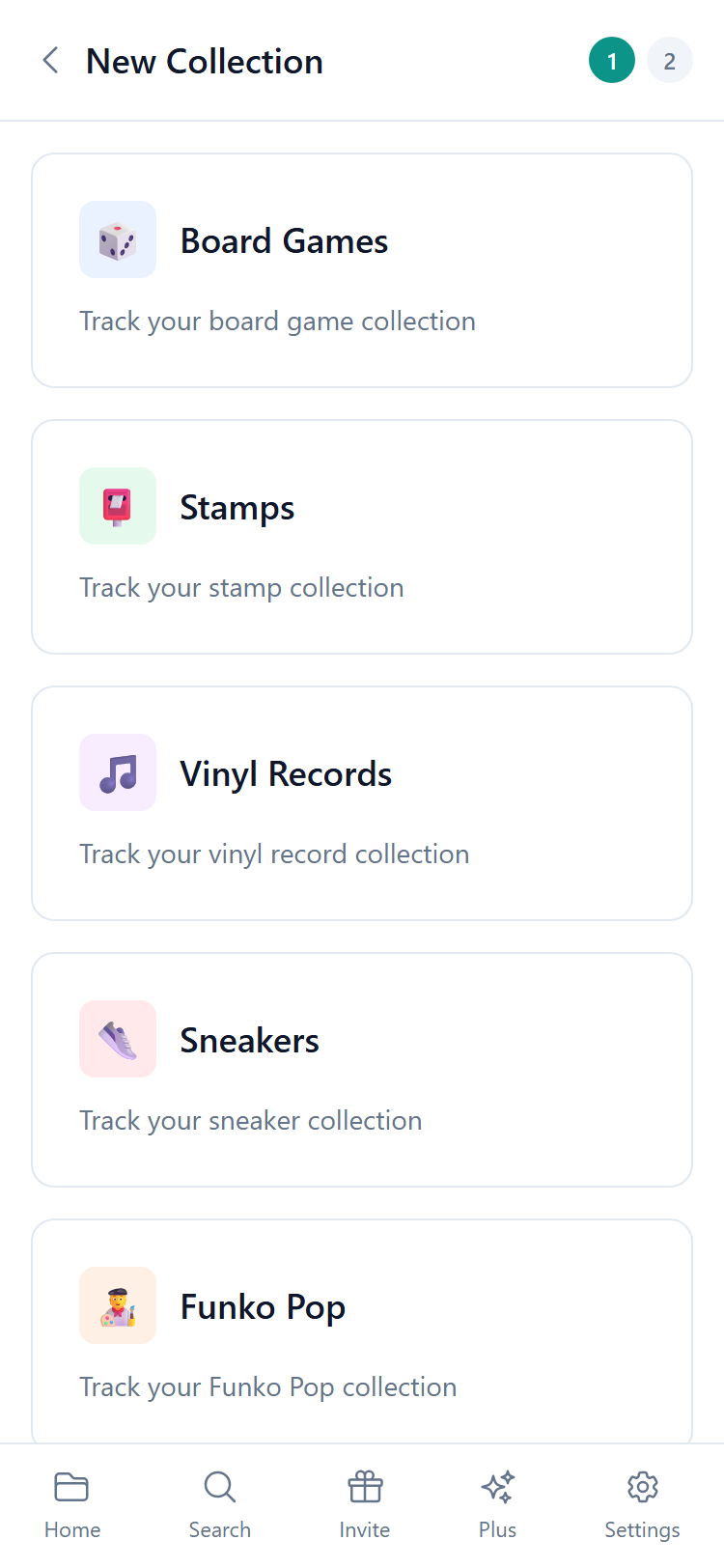Select the Board Games collection template
The width and height of the screenshot is (724, 1568).
pos(362,270)
